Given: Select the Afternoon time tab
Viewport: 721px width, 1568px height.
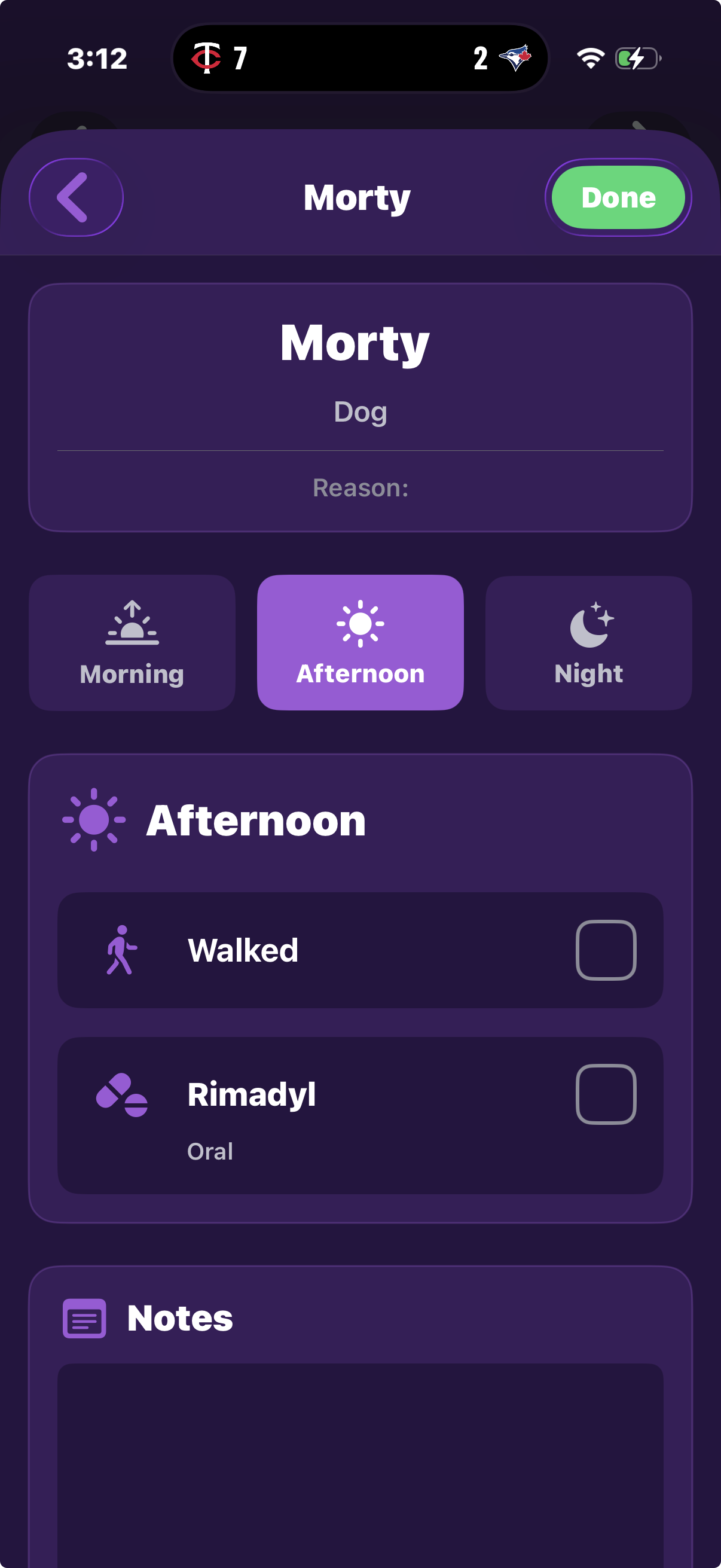Looking at the screenshot, I should 360,643.
